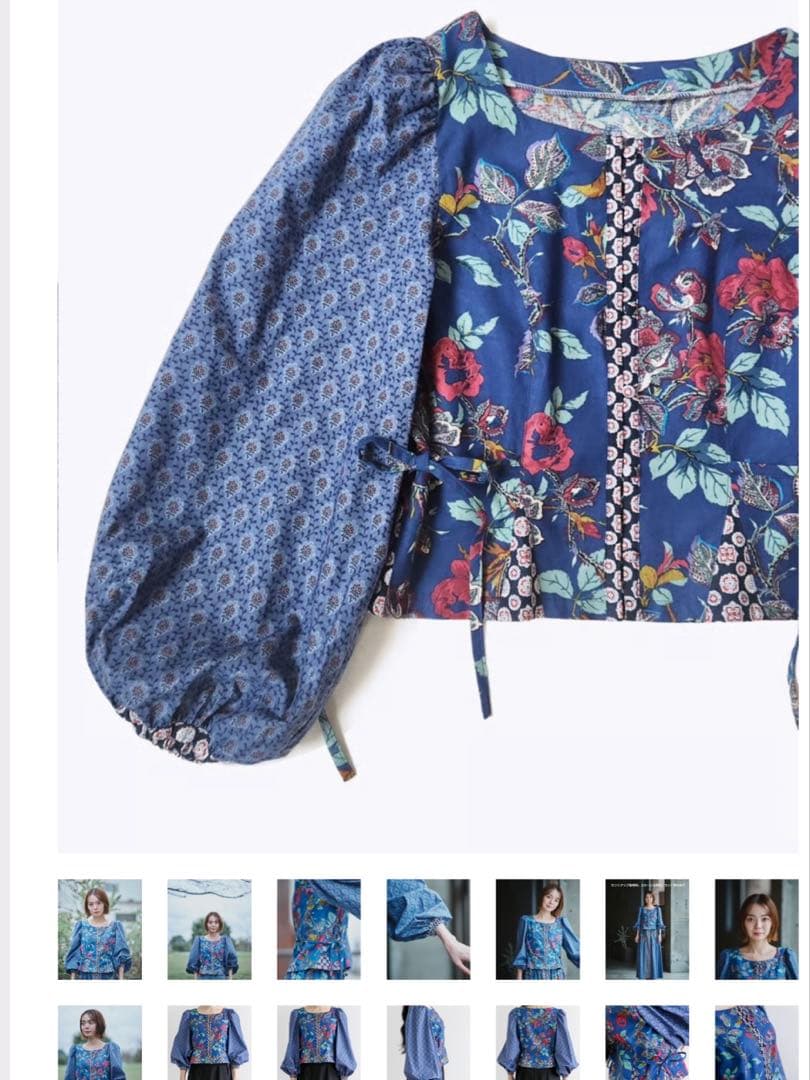810x1080 pixels.
Task: View the sleeve cuff and hand close-up
Action: 428,929
